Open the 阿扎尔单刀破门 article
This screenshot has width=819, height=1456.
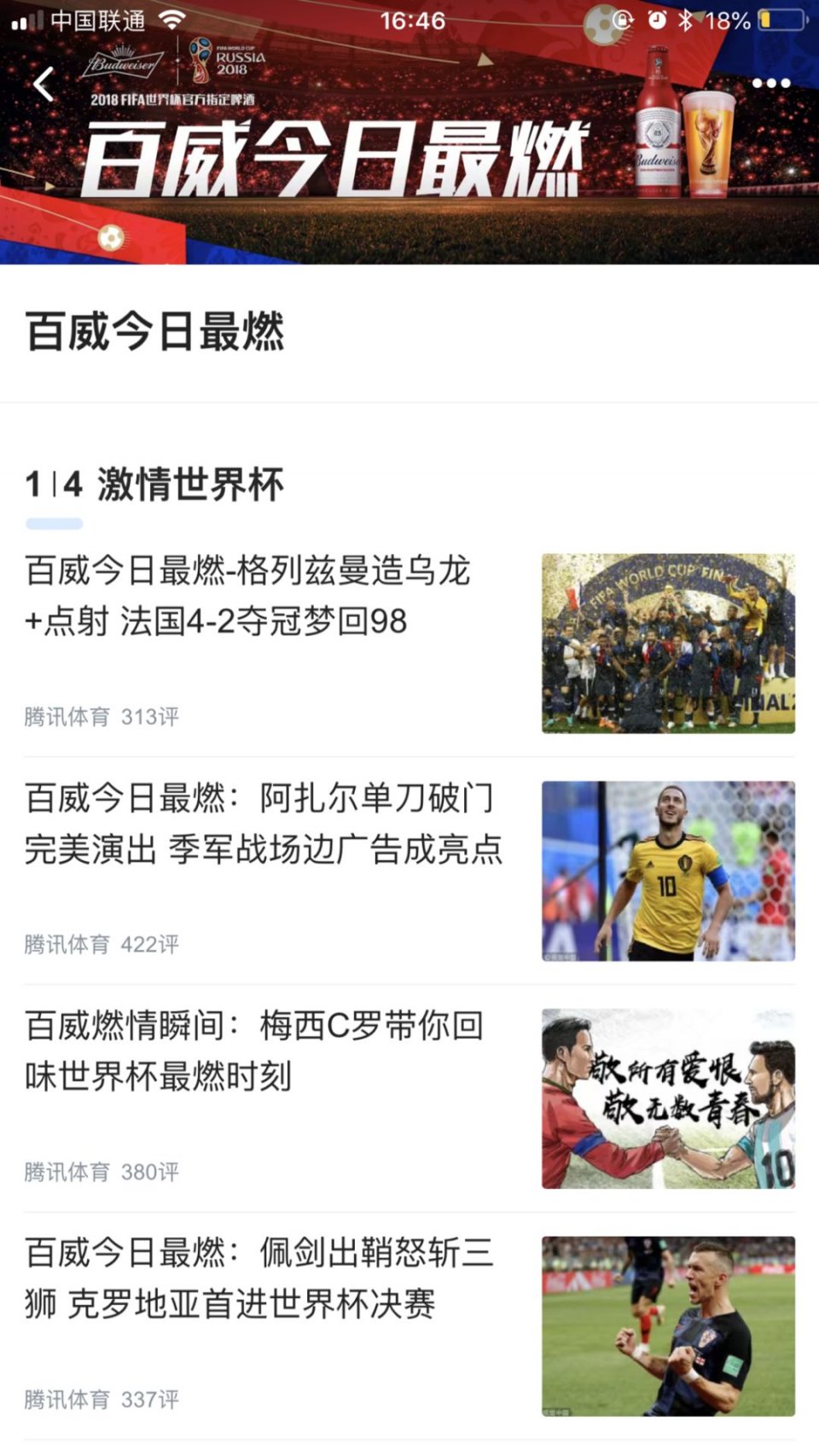pyautogui.click(x=264, y=824)
